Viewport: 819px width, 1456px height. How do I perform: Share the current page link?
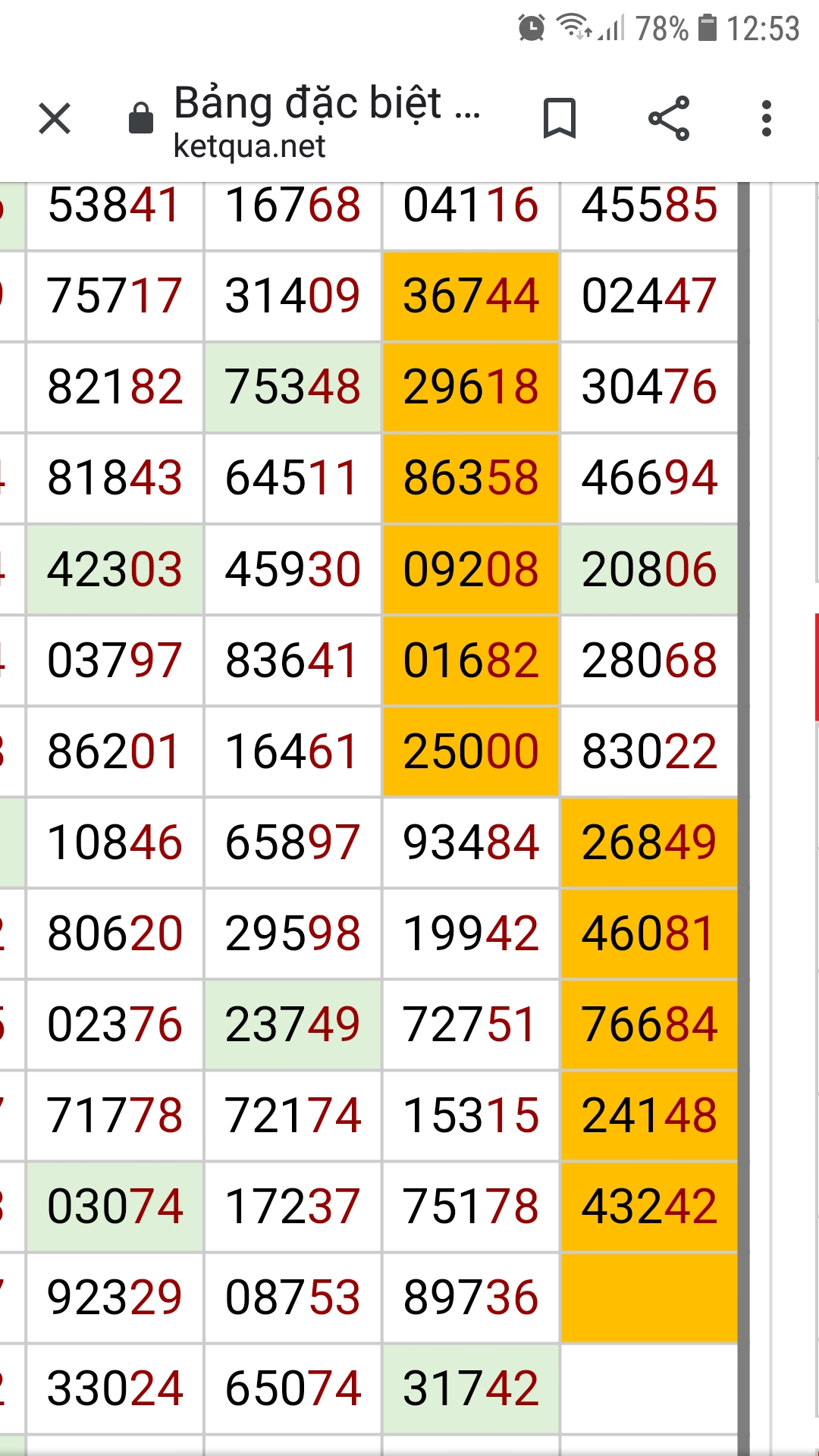669,119
